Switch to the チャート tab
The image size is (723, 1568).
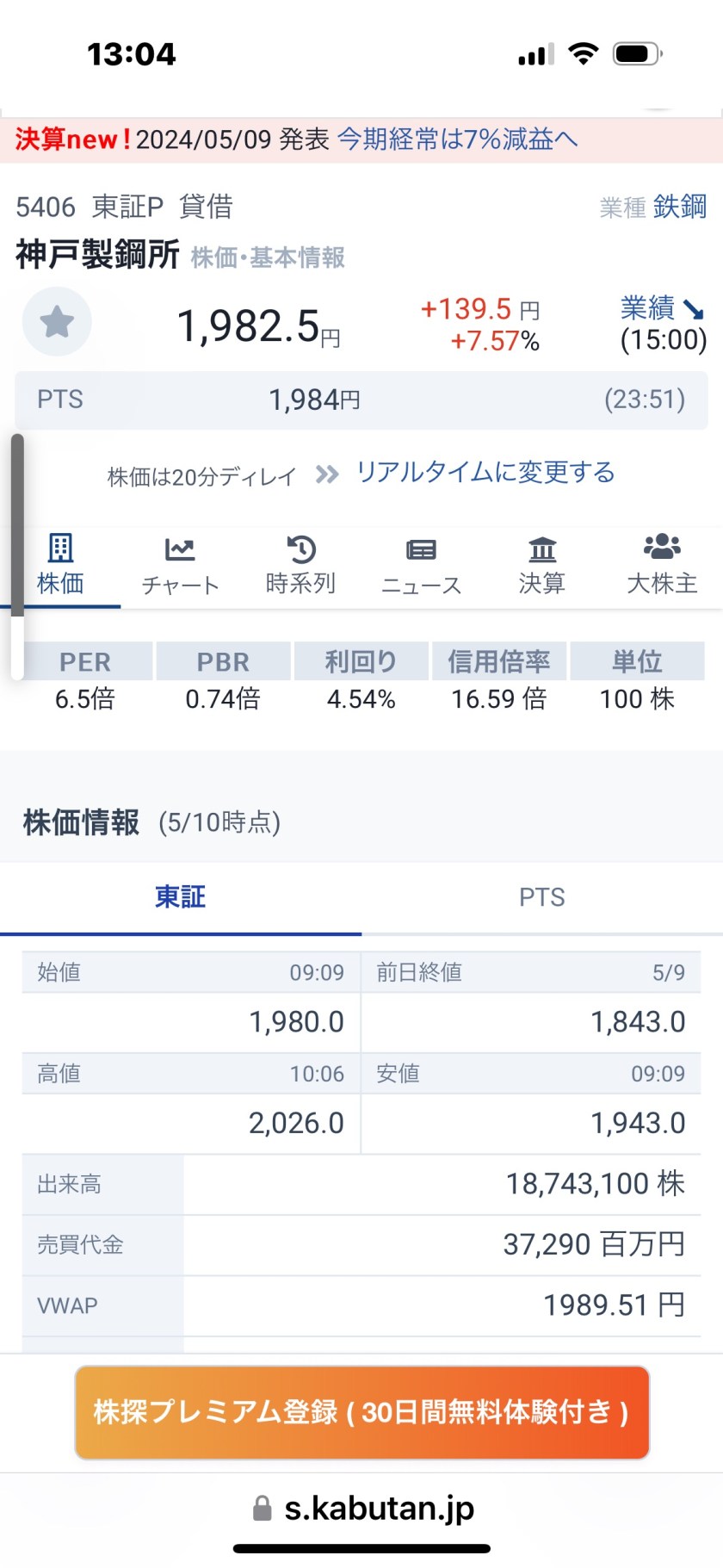(180, 567)
